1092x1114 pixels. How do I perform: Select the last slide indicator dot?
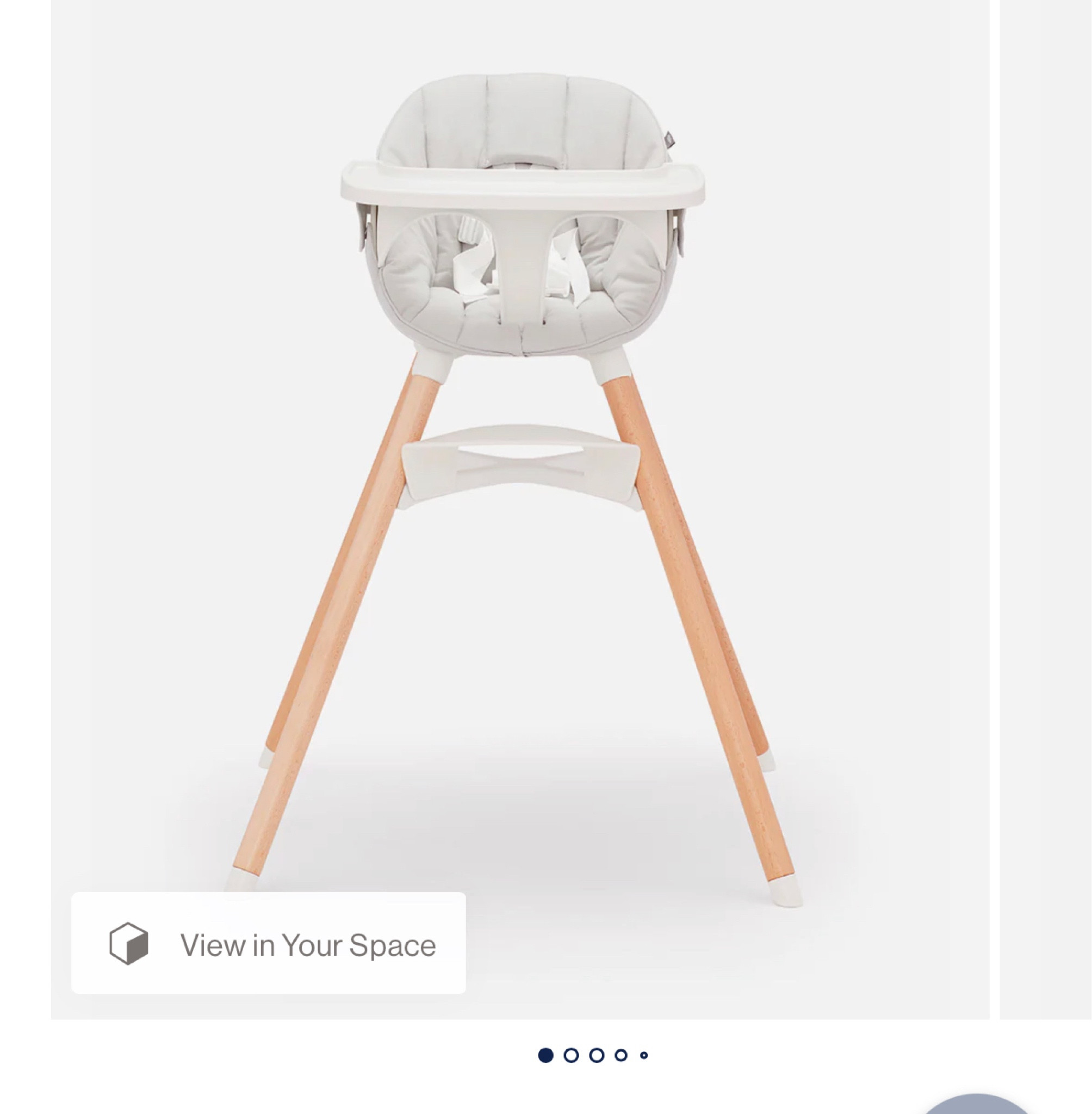click(x=644, y=1055)
